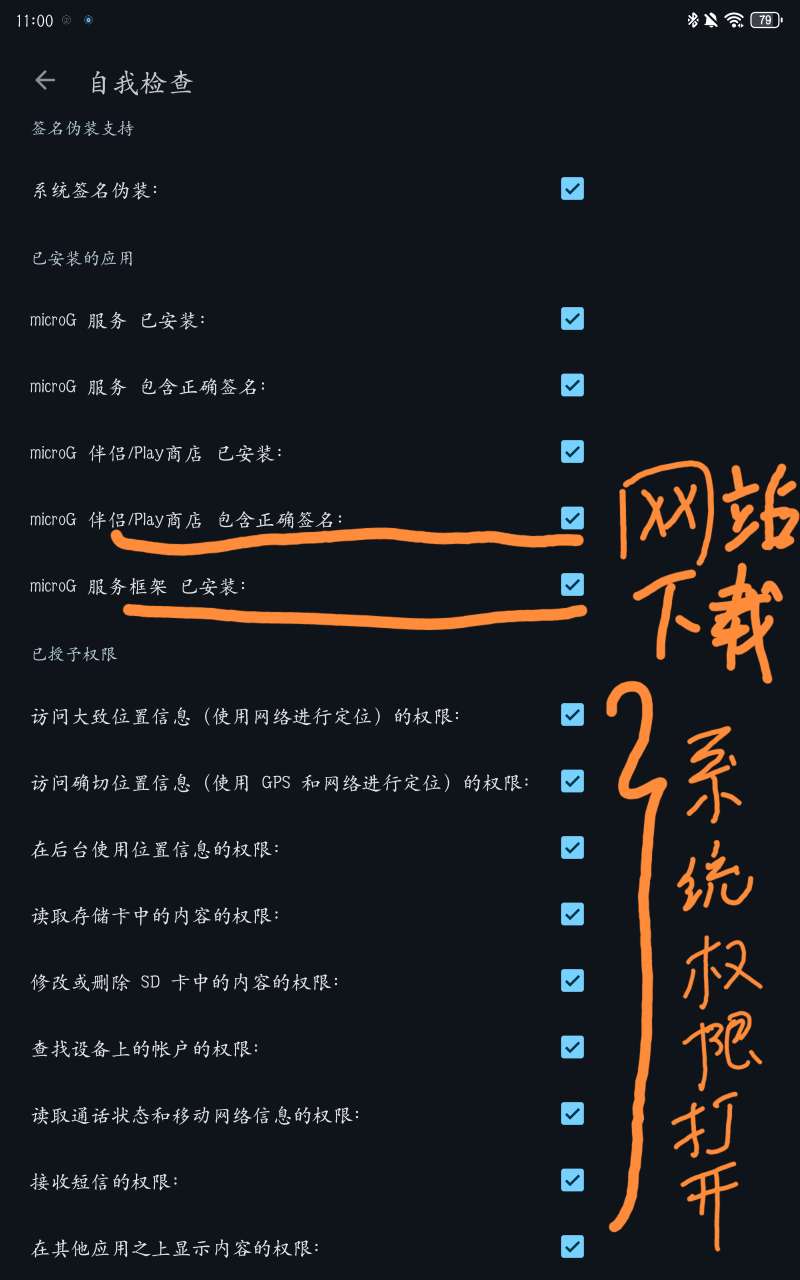Check microG 伴侣/Play商店 包含正确签名 box

click(572, 518)
